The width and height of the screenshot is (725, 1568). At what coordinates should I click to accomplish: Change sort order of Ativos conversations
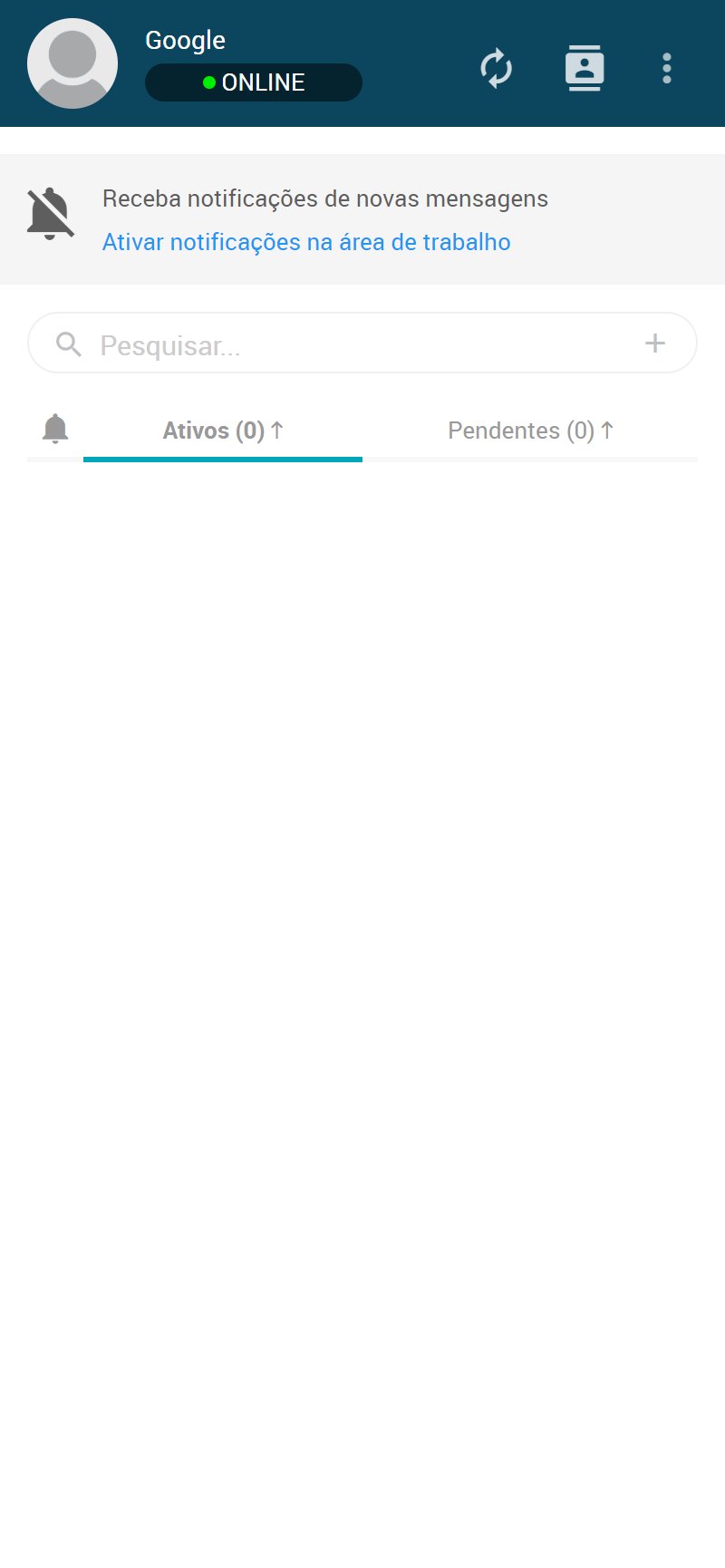point(276,429)
